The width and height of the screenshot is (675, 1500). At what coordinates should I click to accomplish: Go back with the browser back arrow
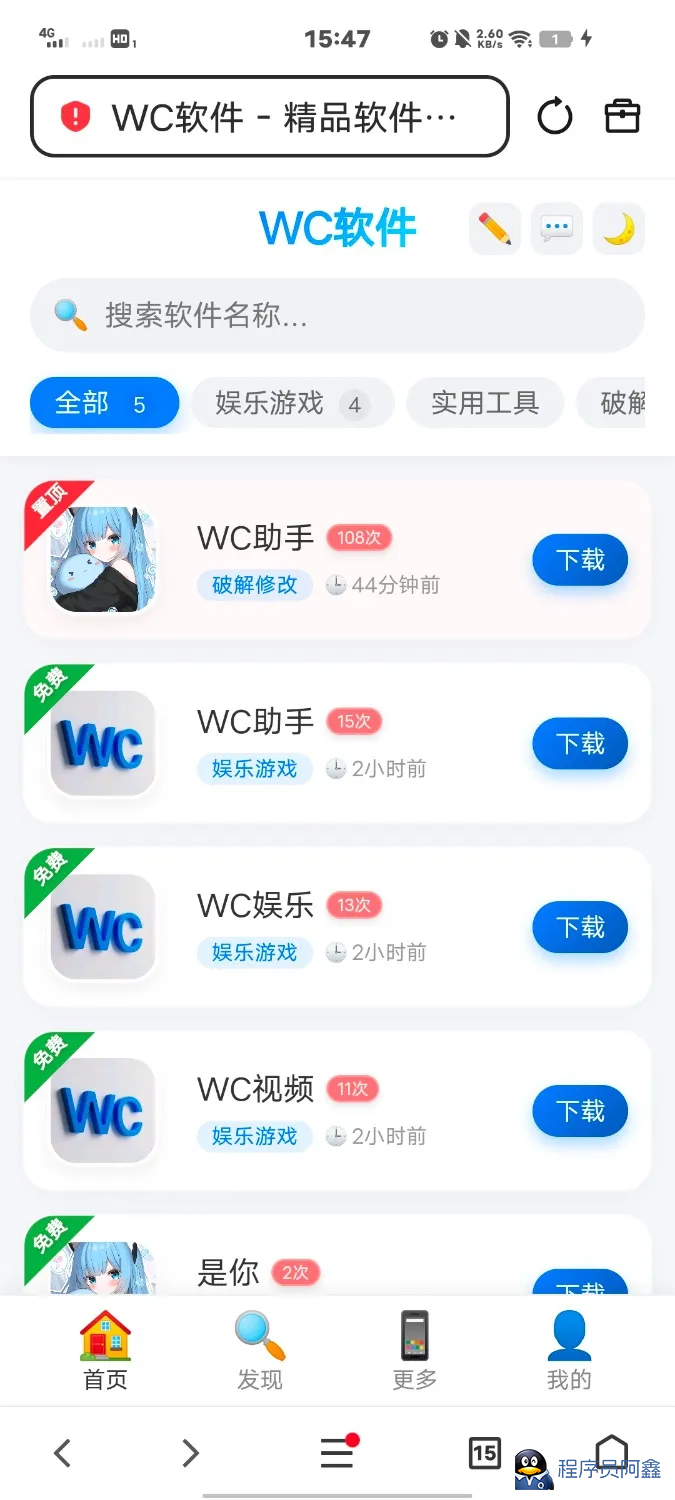62,1453
